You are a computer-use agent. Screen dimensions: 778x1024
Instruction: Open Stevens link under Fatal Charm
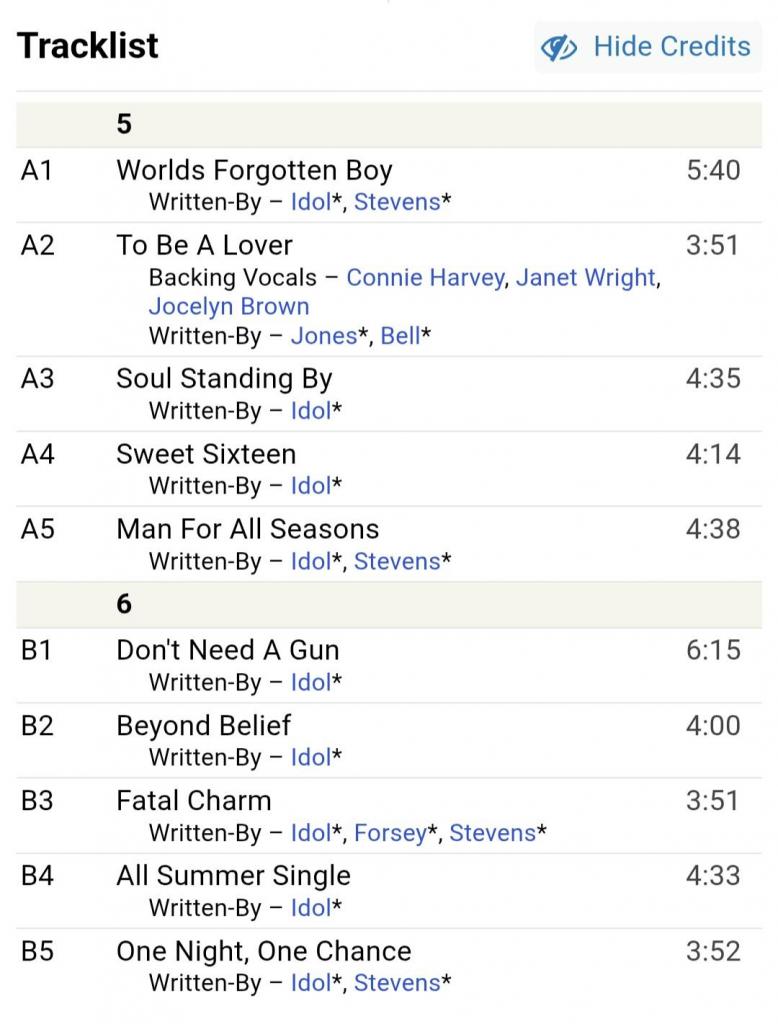492,833
